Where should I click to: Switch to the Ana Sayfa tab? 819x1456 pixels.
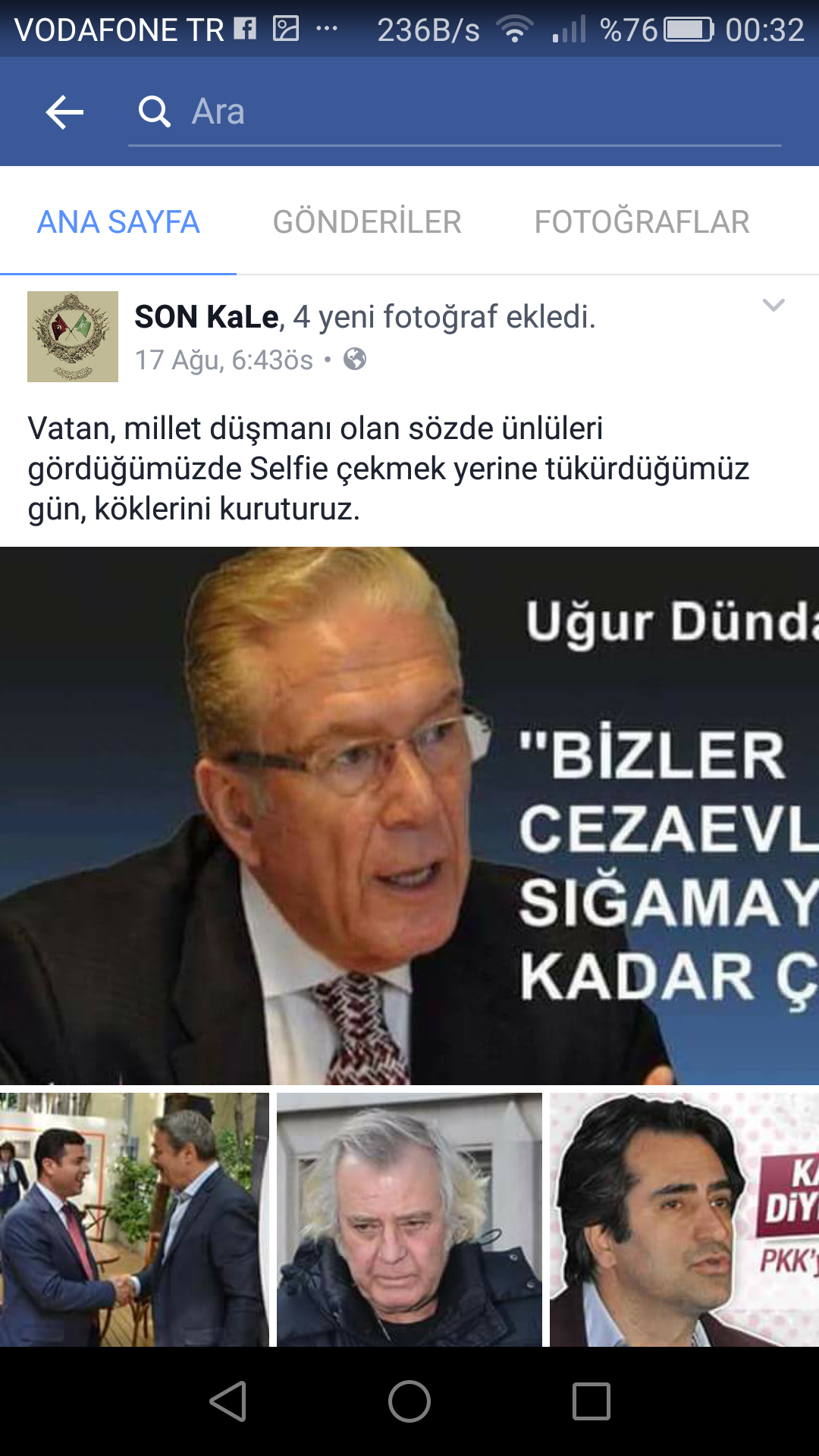118,222
